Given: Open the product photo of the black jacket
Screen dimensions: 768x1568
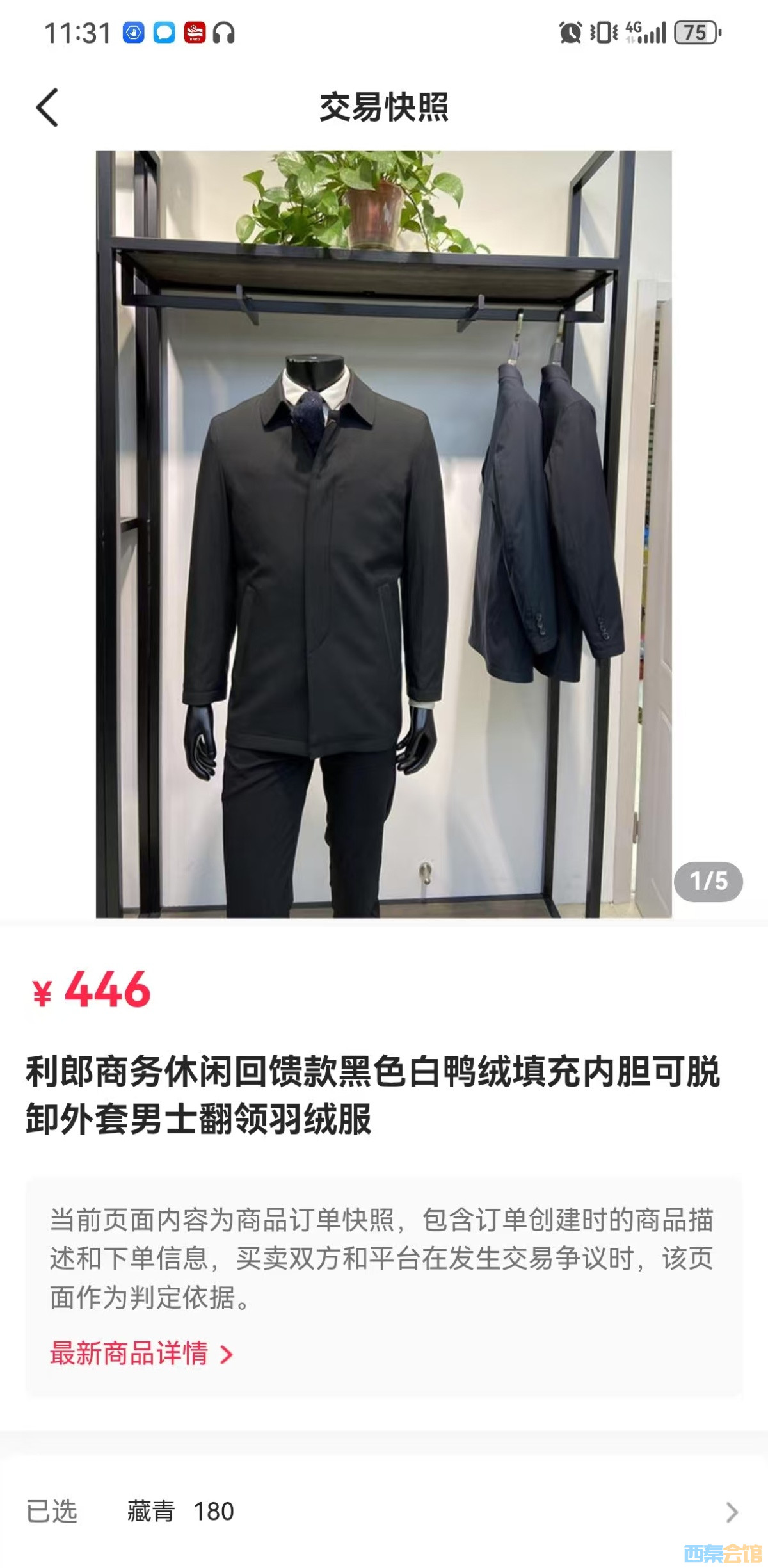Looking at the screenshot, I should [384, 535].
